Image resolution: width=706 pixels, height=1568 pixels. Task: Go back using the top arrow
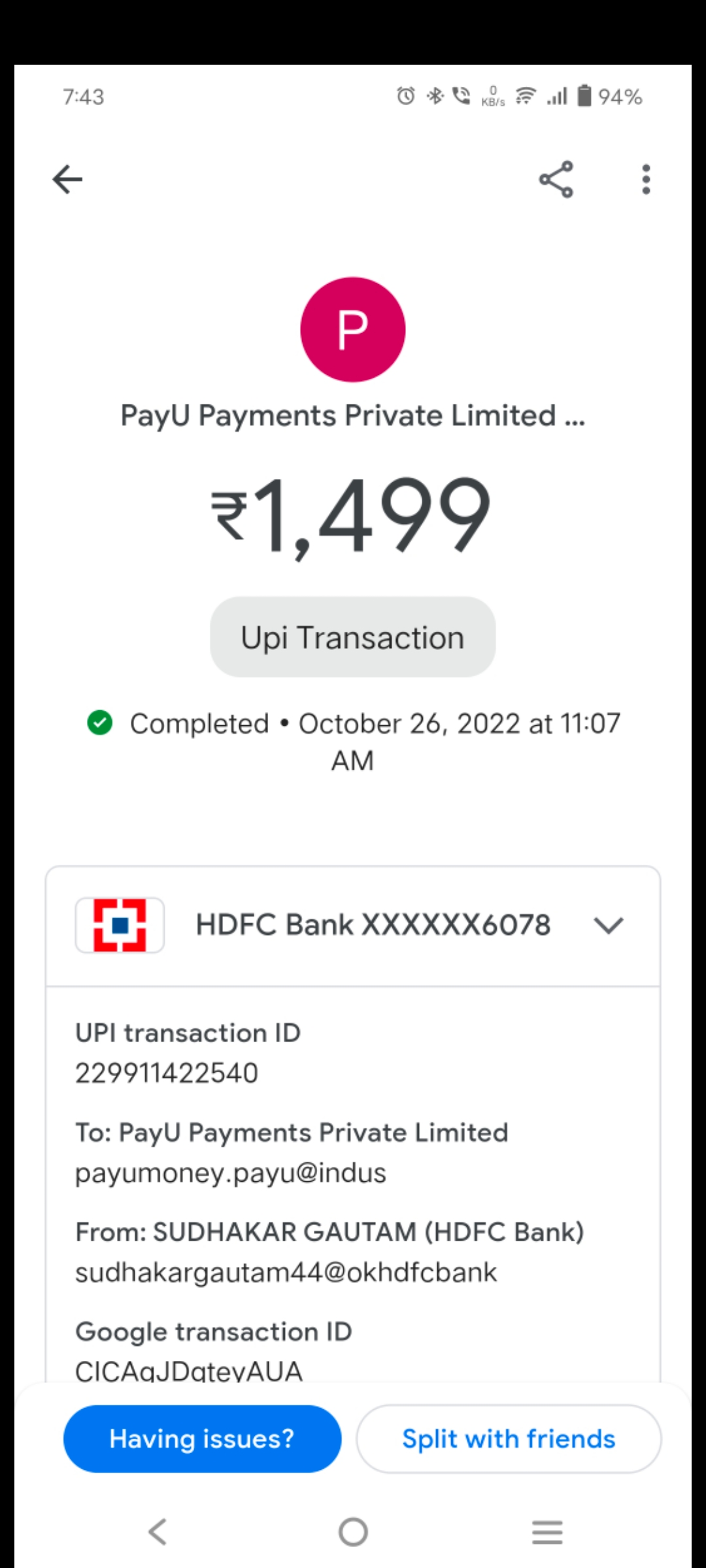pos(67,180)
